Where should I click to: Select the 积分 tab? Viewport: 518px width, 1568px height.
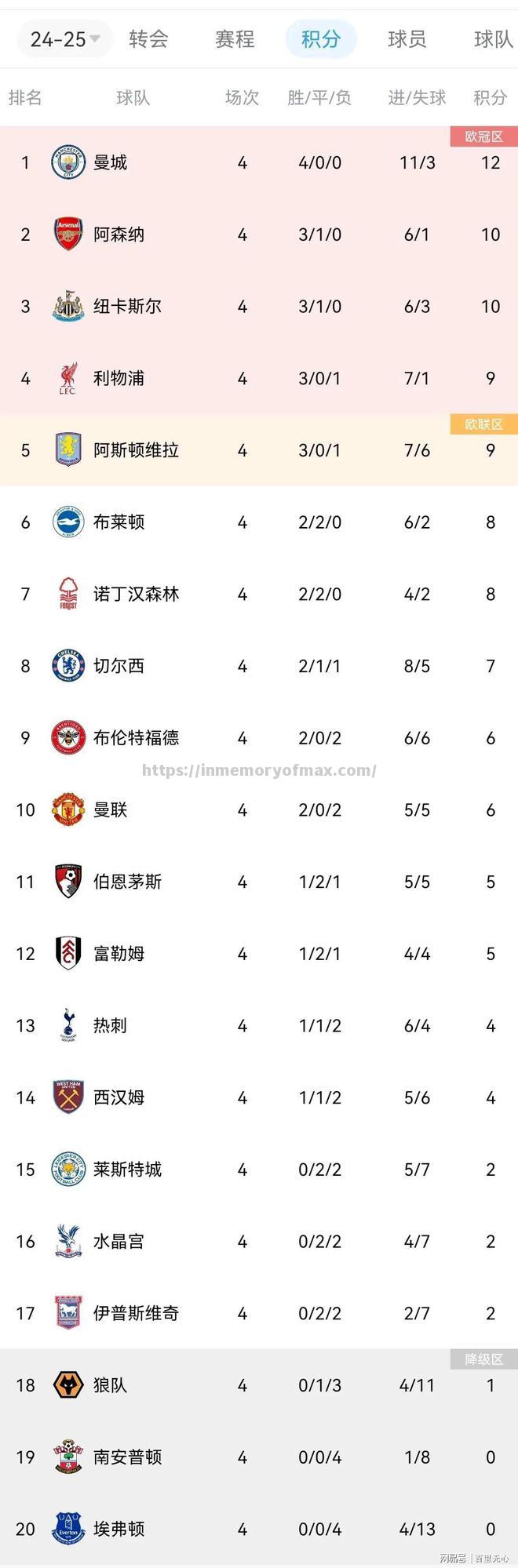point(320,39)
